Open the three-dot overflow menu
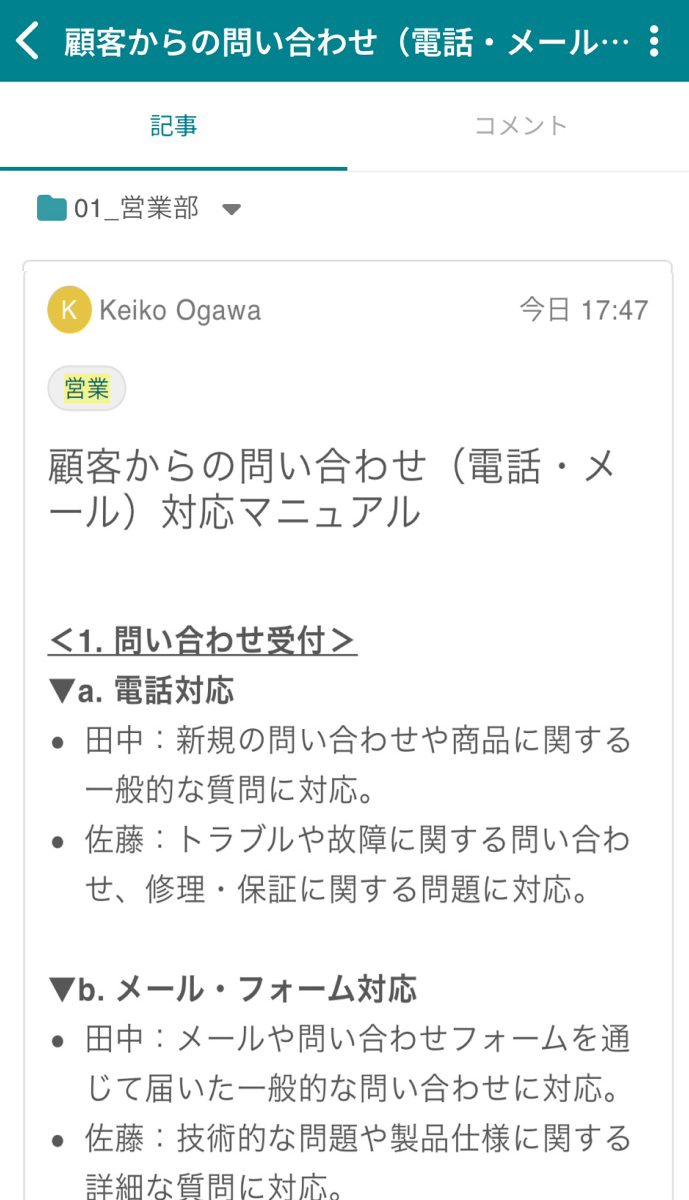This screenshot has height=1200, width=689. tap(654, 42)
